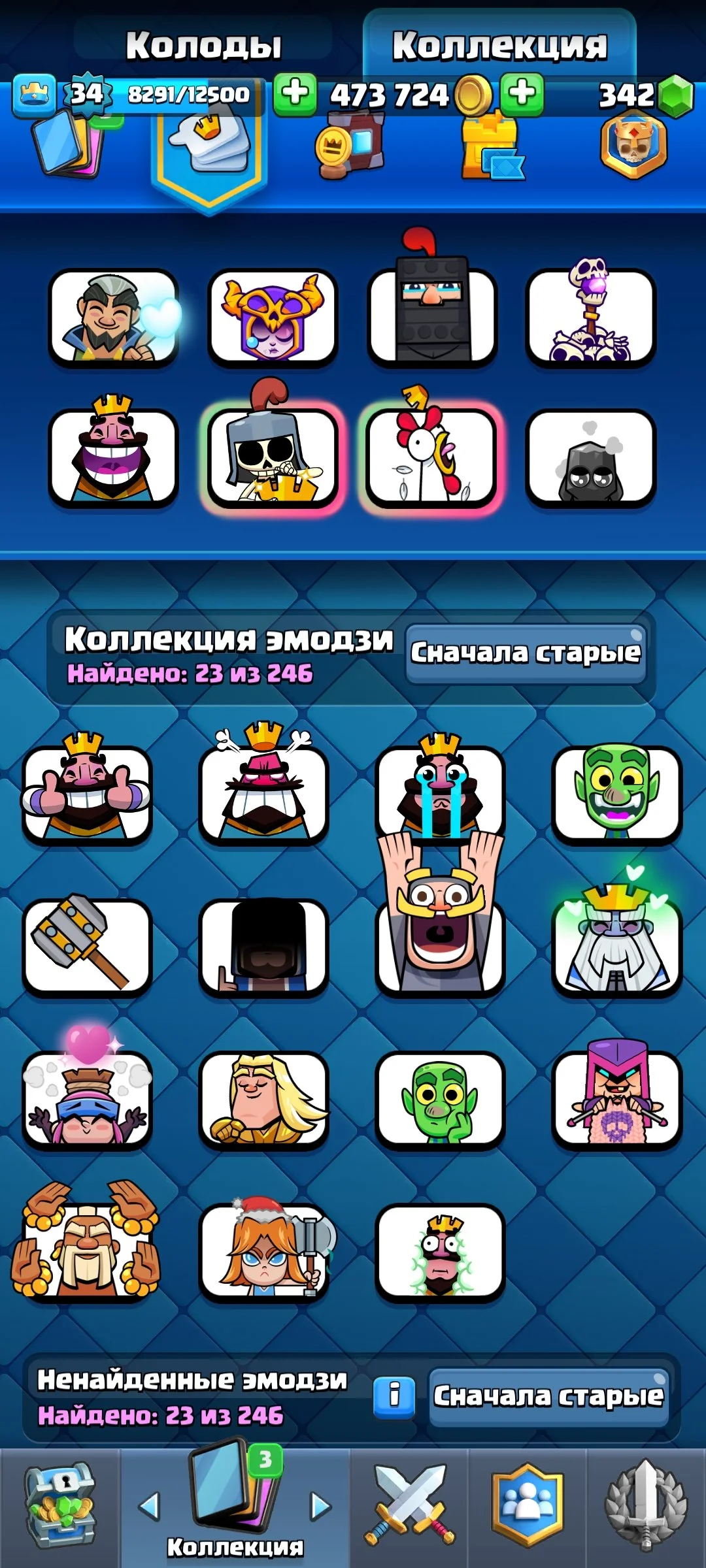Choose the laughing green goblin emote

(616, 792)
